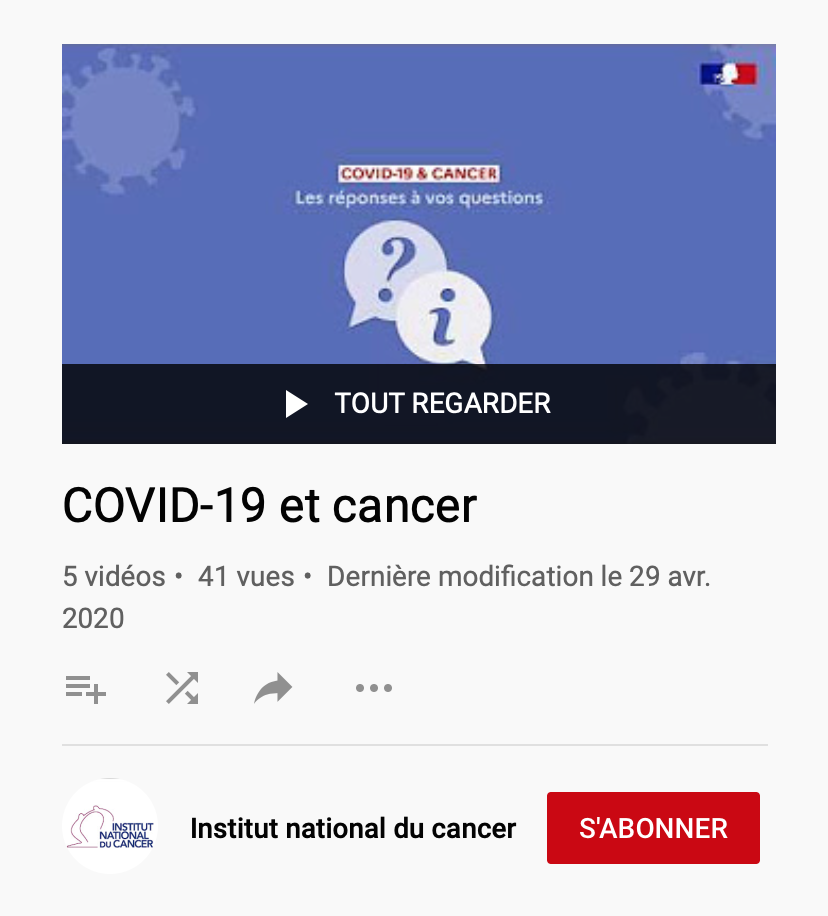
Task: Share this playlist
Action: tap(273, 688)
